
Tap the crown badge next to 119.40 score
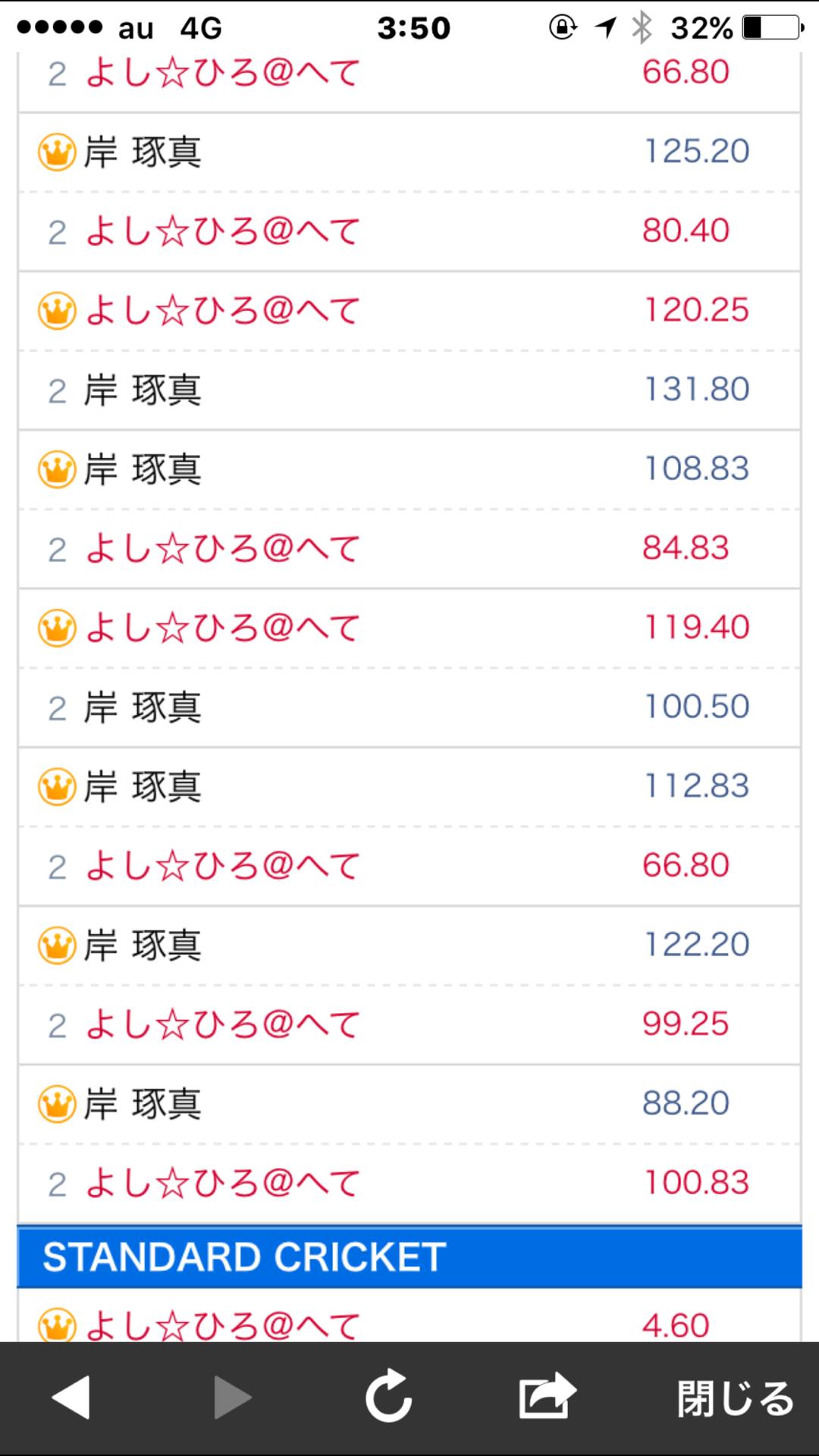[57, 626]
